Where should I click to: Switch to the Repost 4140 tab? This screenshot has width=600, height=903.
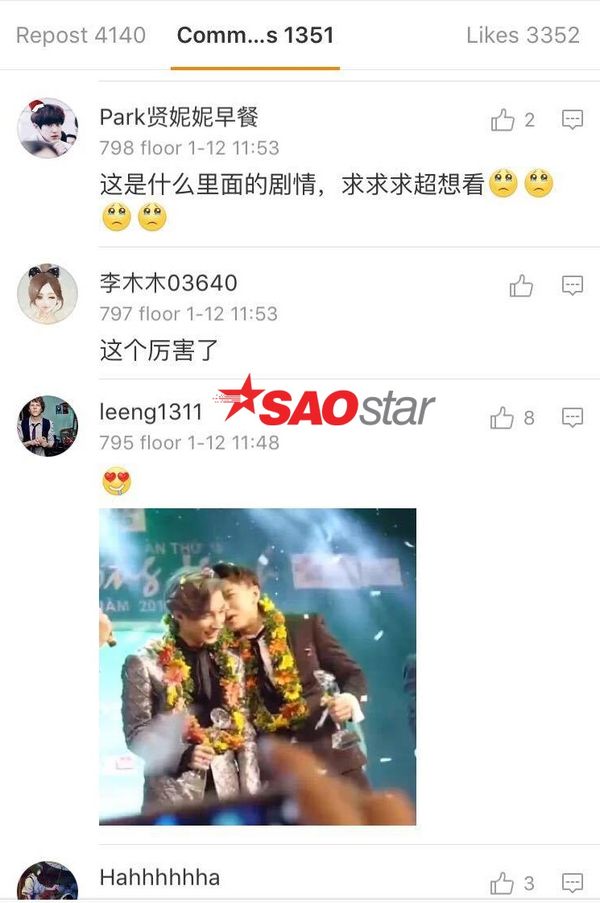point(81,35)
